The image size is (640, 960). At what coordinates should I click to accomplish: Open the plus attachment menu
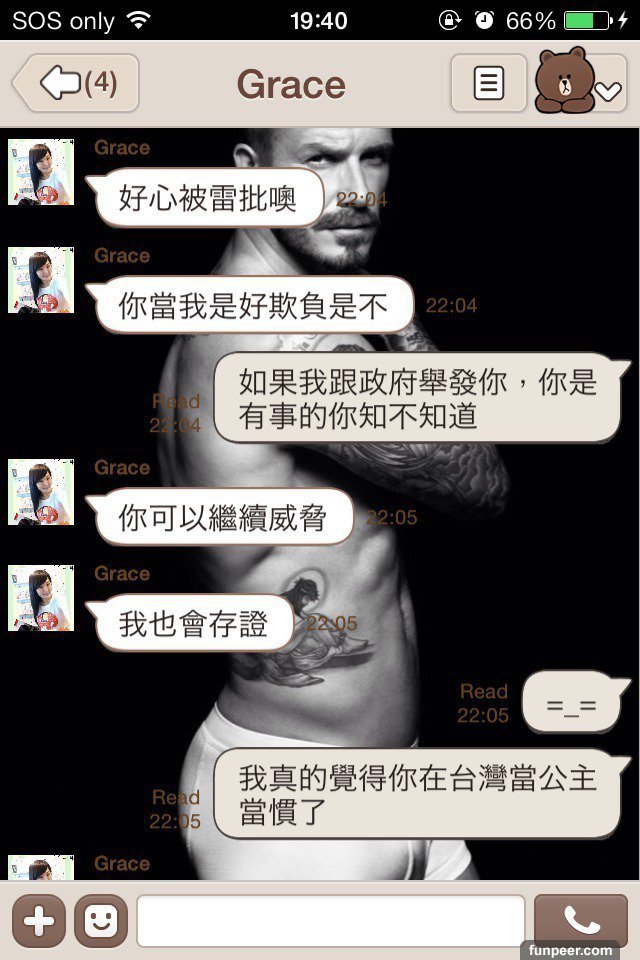[38, 920]
